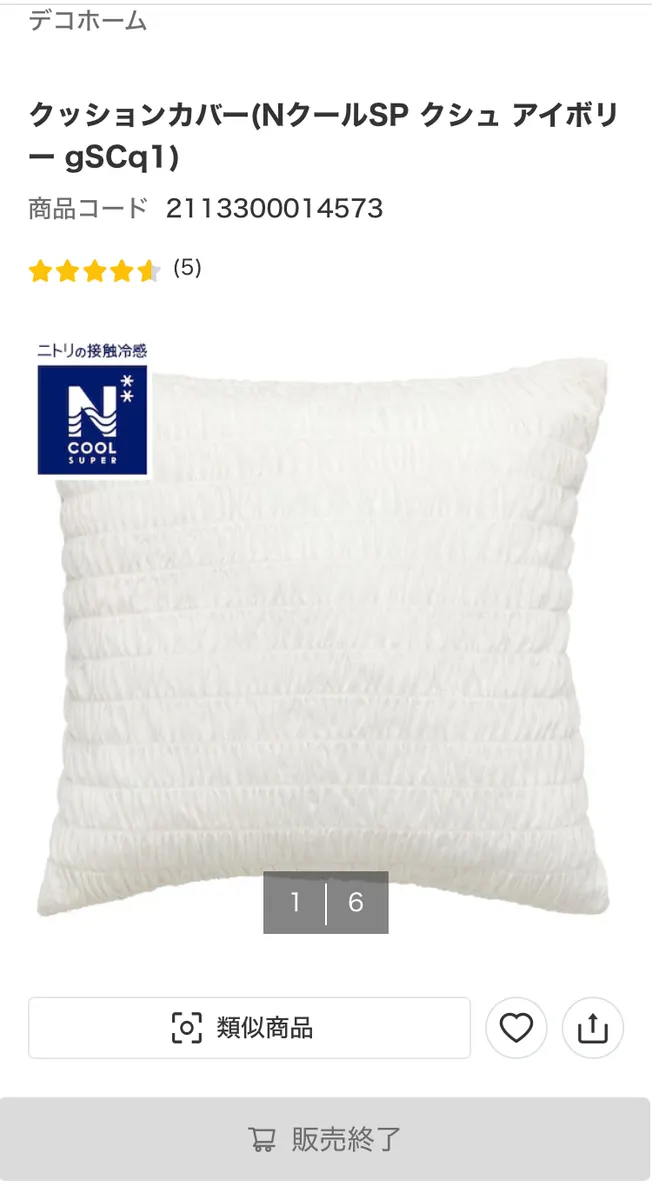Add product to favorites with heart
652x1200 pixels.
pyautogui.click(x=516, y=1028)
